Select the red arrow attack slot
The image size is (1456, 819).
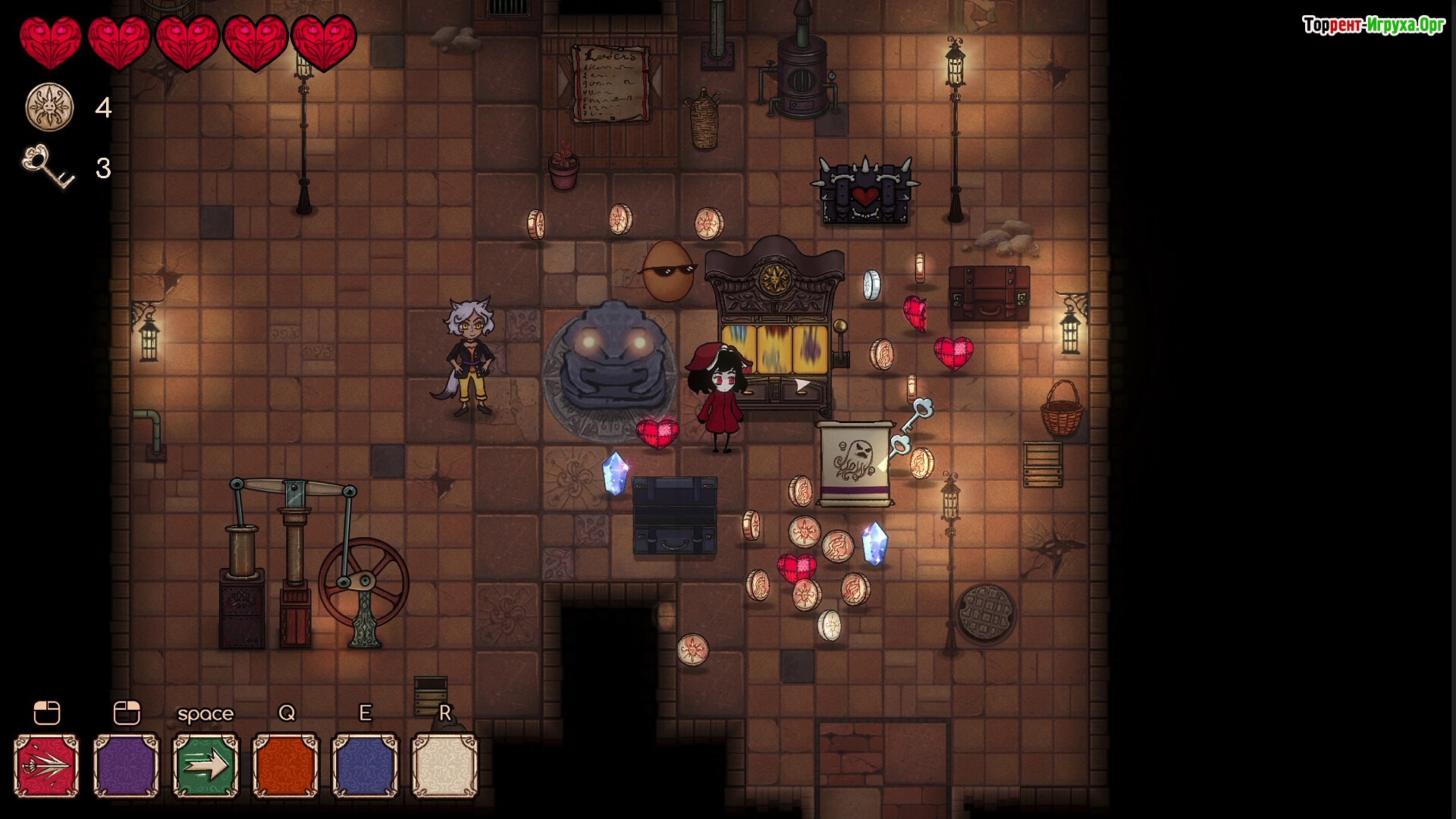46,765
